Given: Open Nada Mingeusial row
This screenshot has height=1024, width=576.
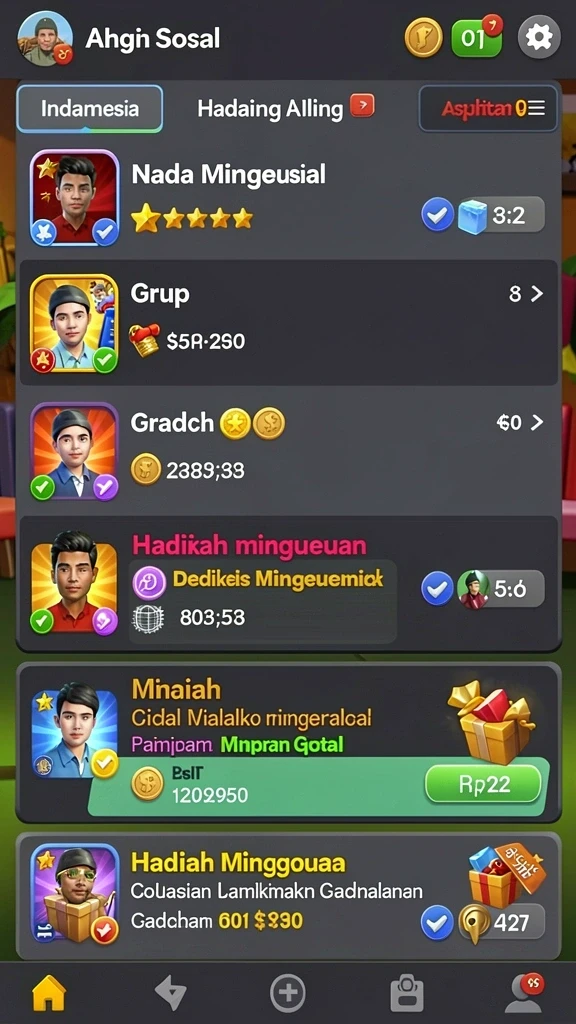Looking at the screenshot, I should coord(289,197).
